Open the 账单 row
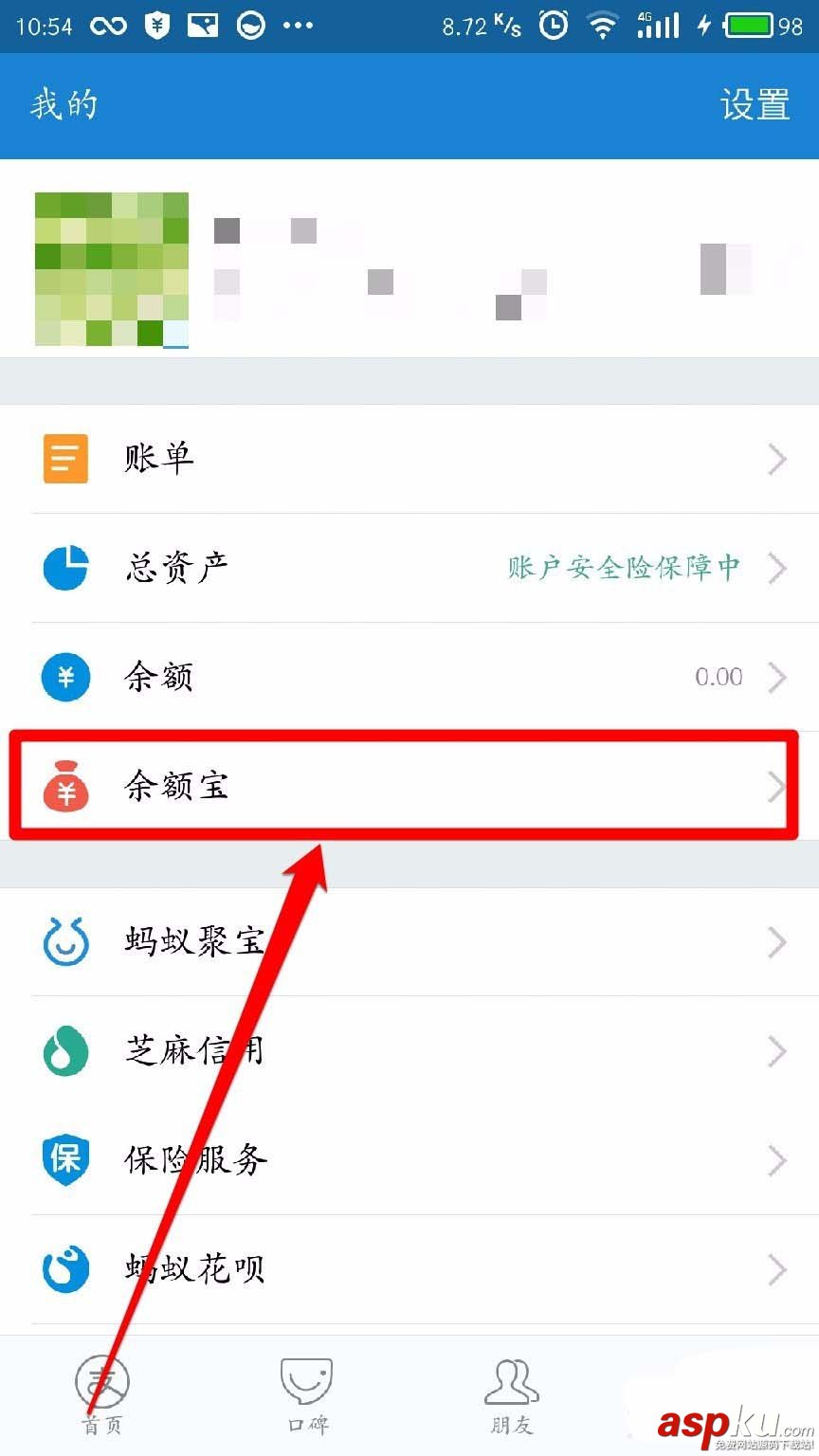The width and height of the screenshot is (819, 1456). click(x=409, y=460)
